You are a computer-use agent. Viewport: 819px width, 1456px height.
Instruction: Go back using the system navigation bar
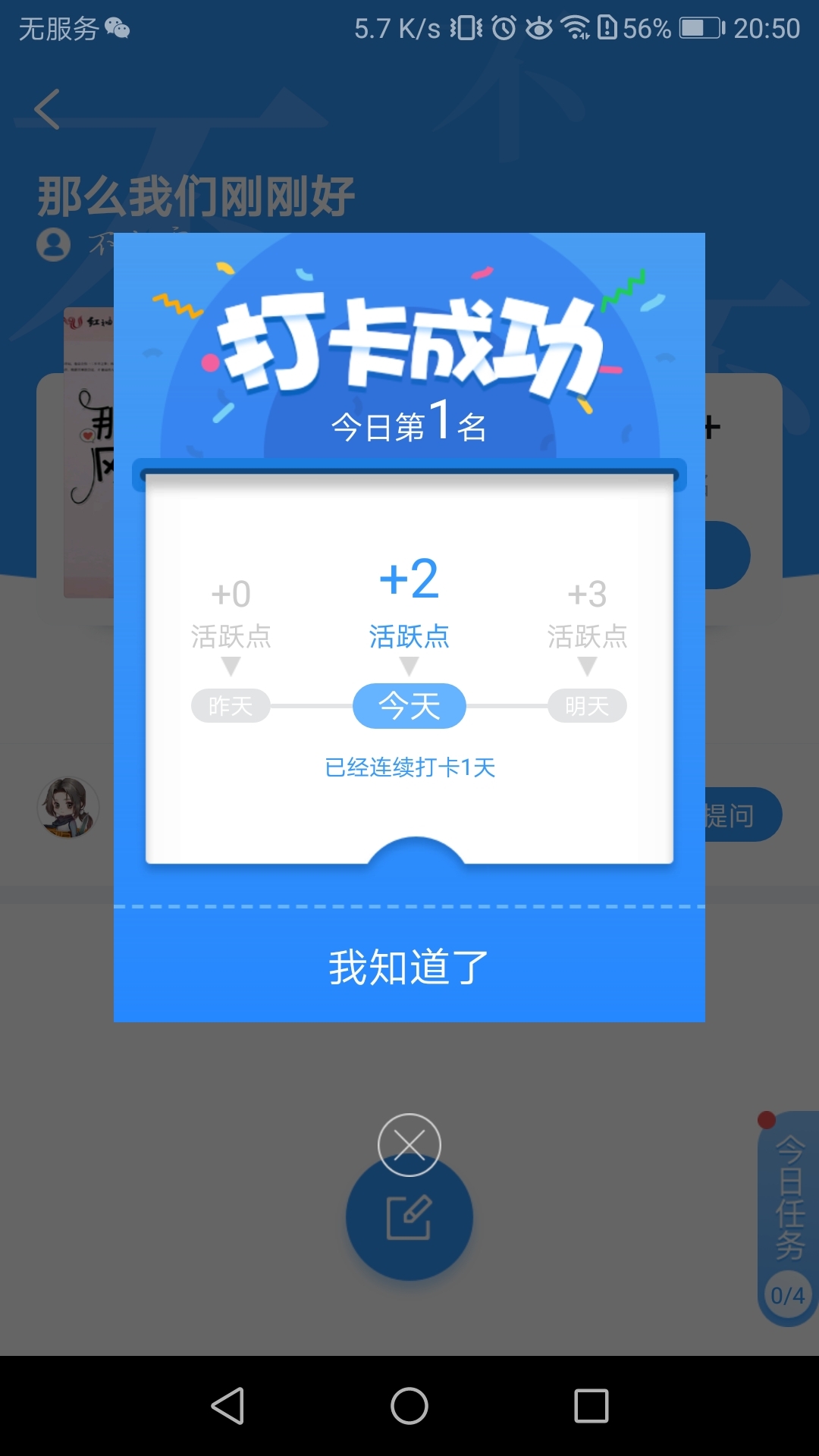click(x=227, y=1406)
